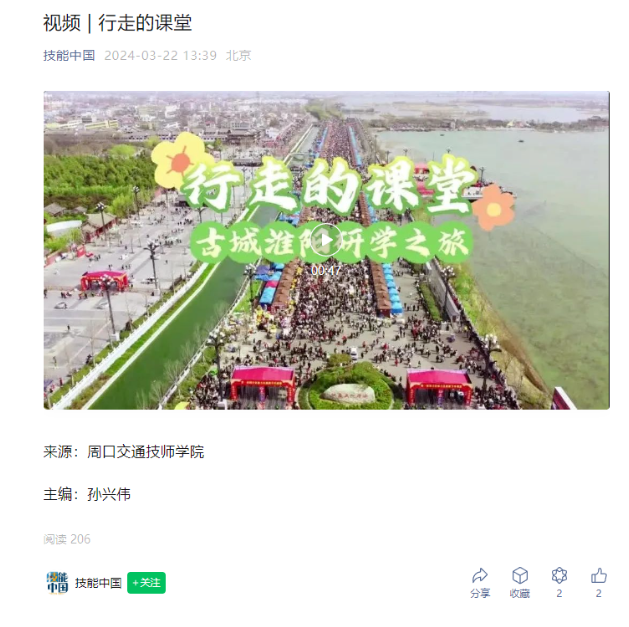Open the 技能中国 account link under the title
This screenshot has height=627, width=629.
tap(69, 55)
